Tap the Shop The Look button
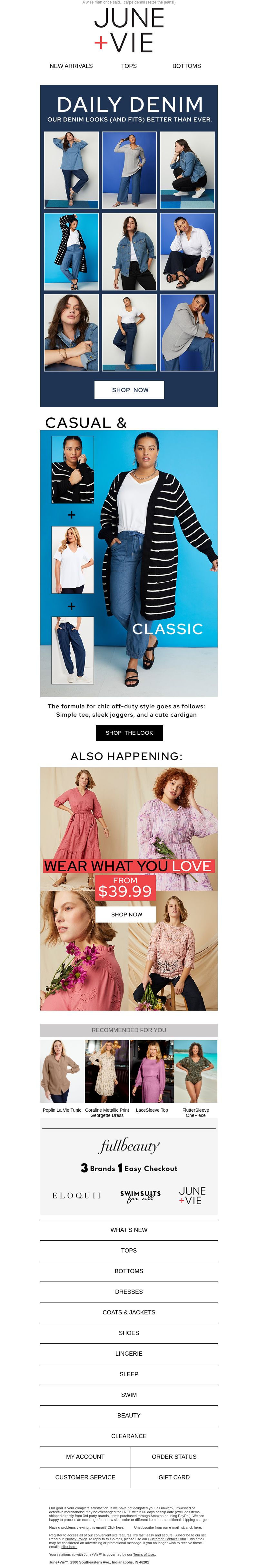This screenshot has width=258, height=1568. click(129, 732)
